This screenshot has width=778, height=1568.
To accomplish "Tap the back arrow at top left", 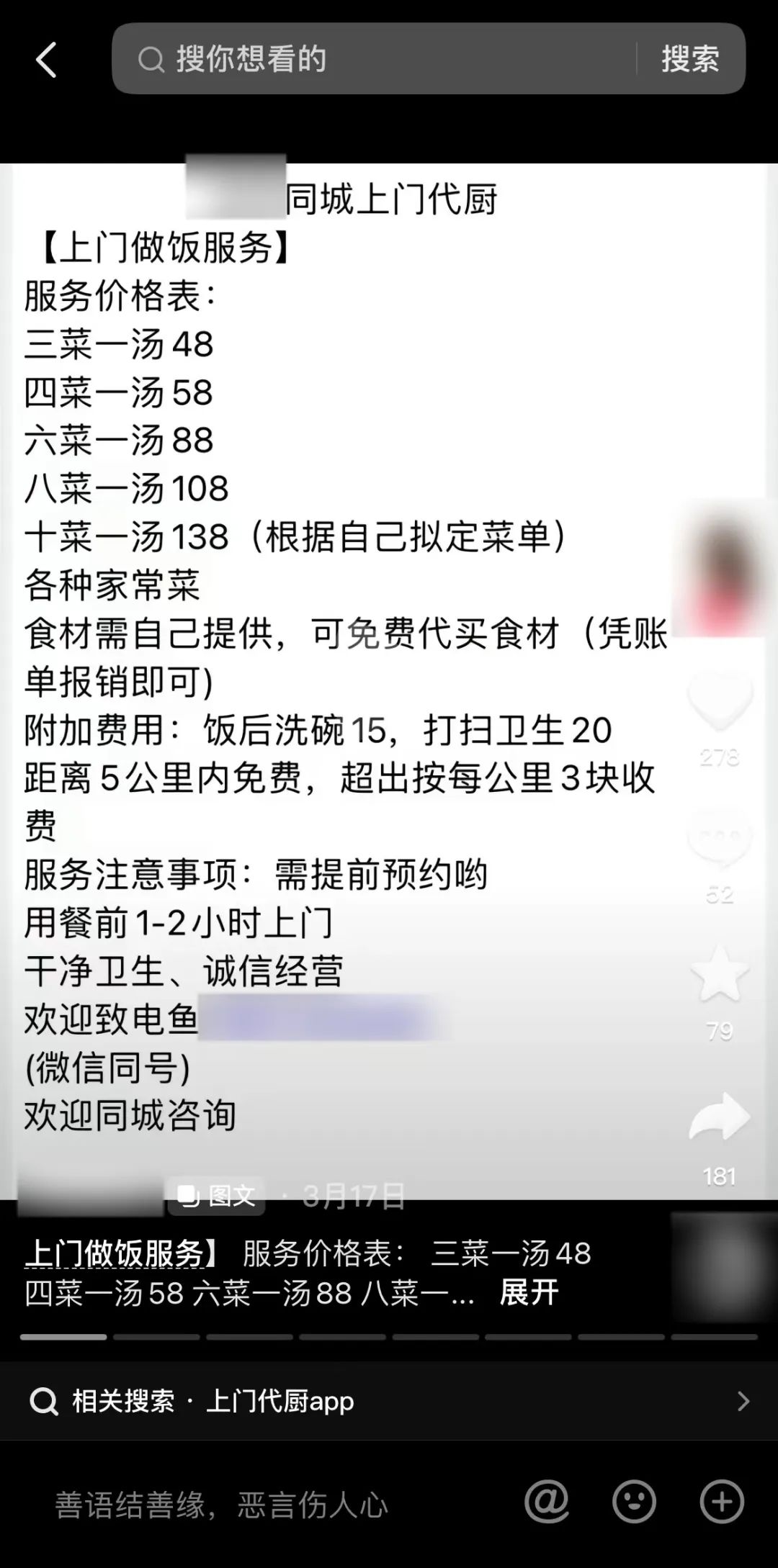I will point(46,59).
